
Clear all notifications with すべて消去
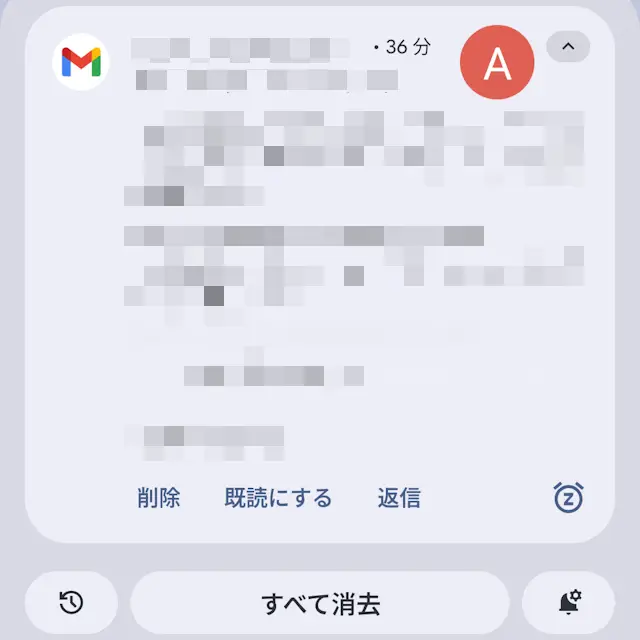(x=320, y=604)
